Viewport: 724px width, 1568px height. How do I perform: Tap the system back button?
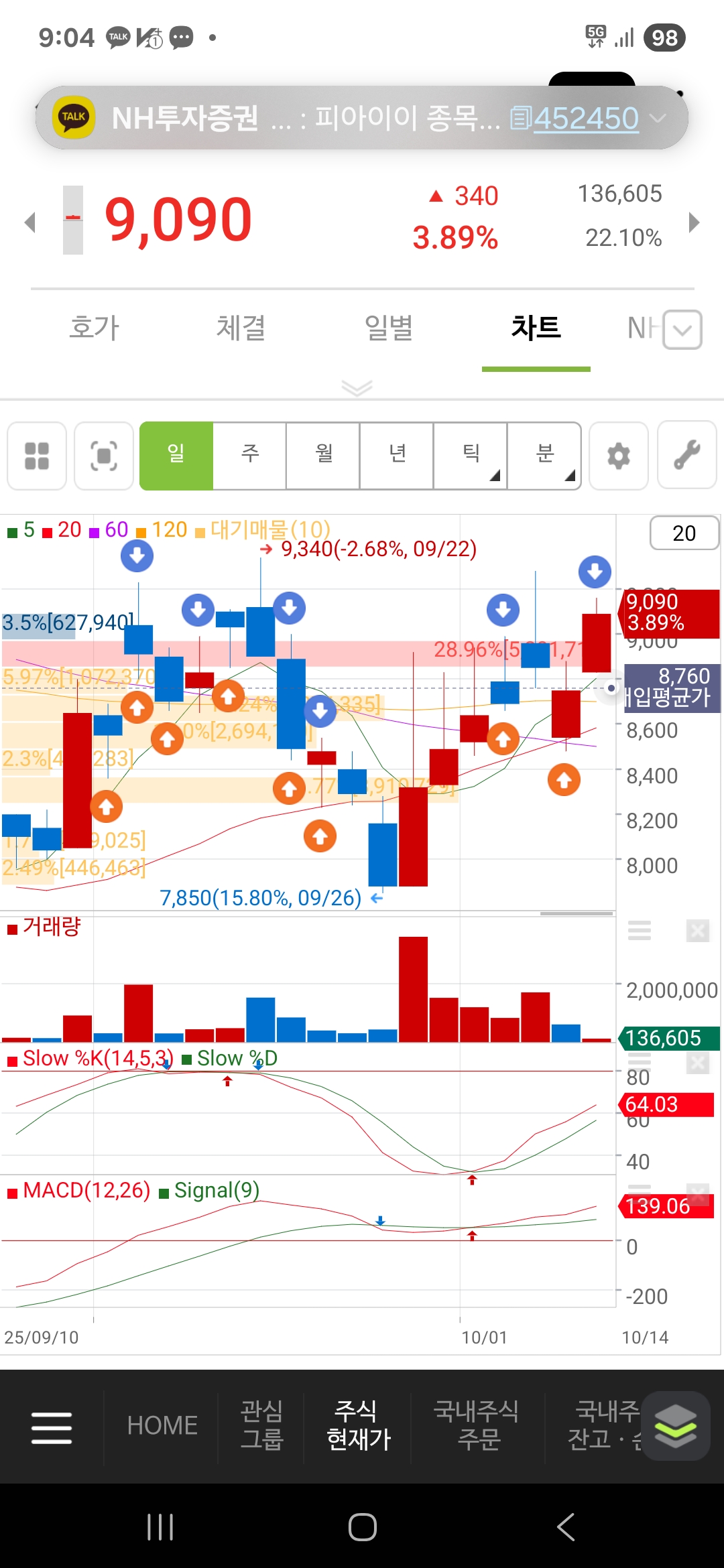(565, 1527)
